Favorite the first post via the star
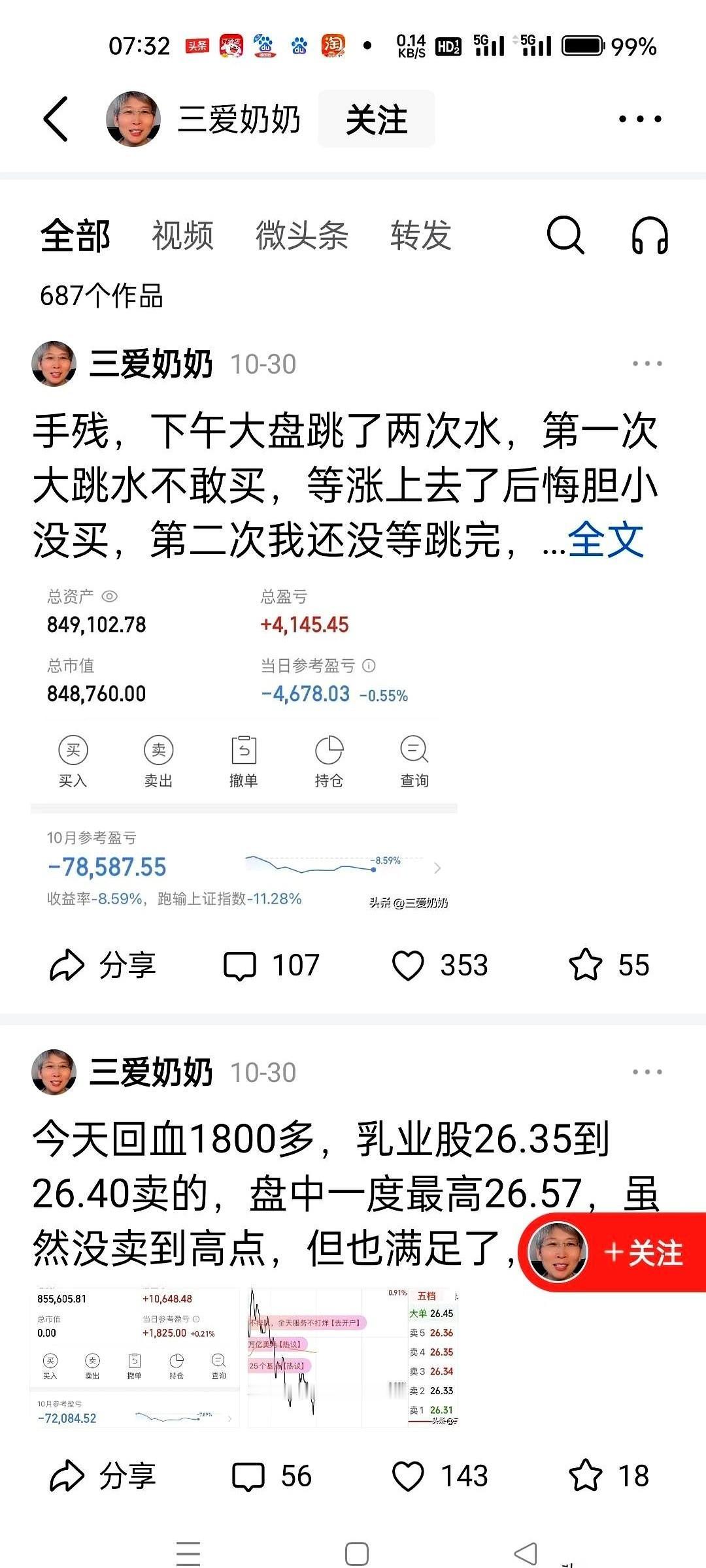The height and width of the screenshot is (1568, 706). click(x=609, y=965)
